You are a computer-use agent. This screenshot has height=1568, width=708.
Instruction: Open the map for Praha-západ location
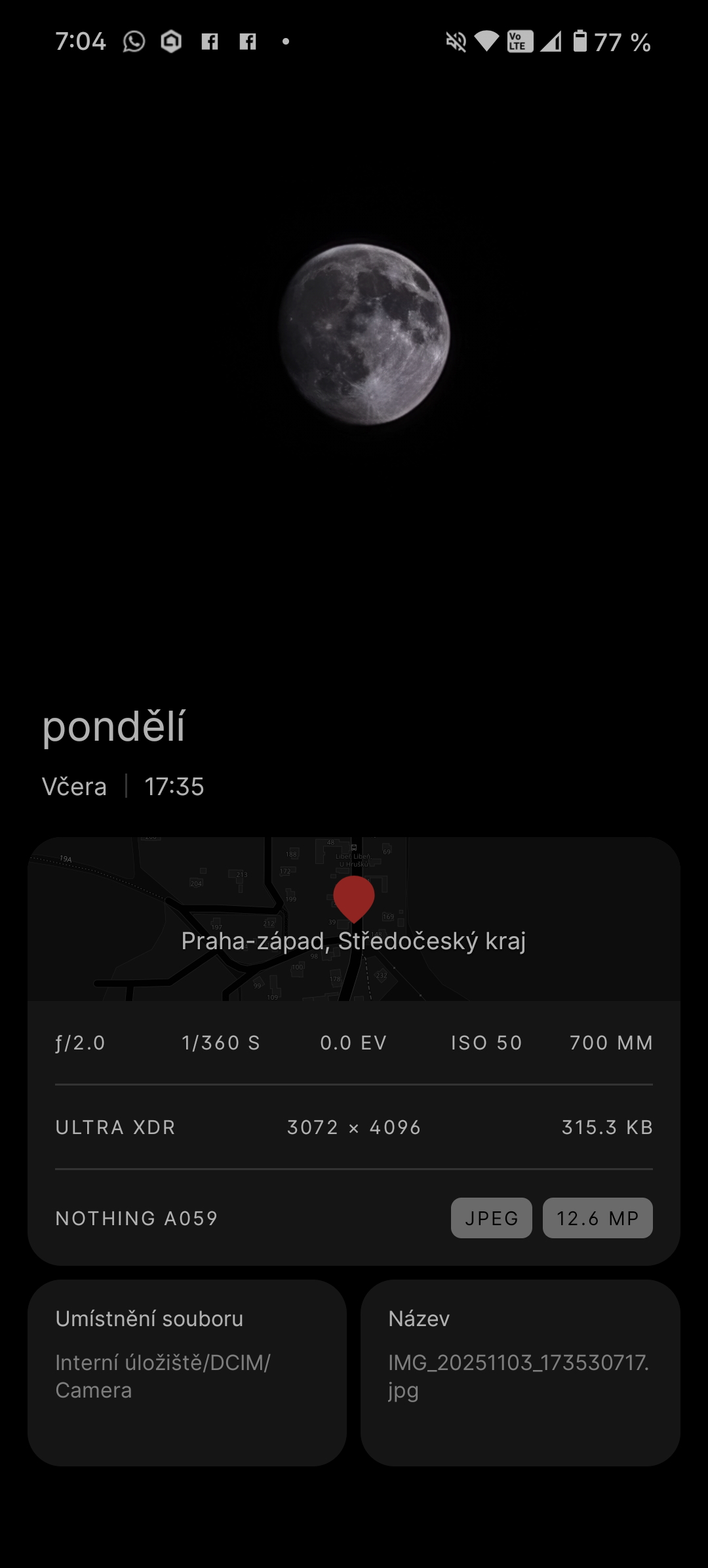coord(354,919)
